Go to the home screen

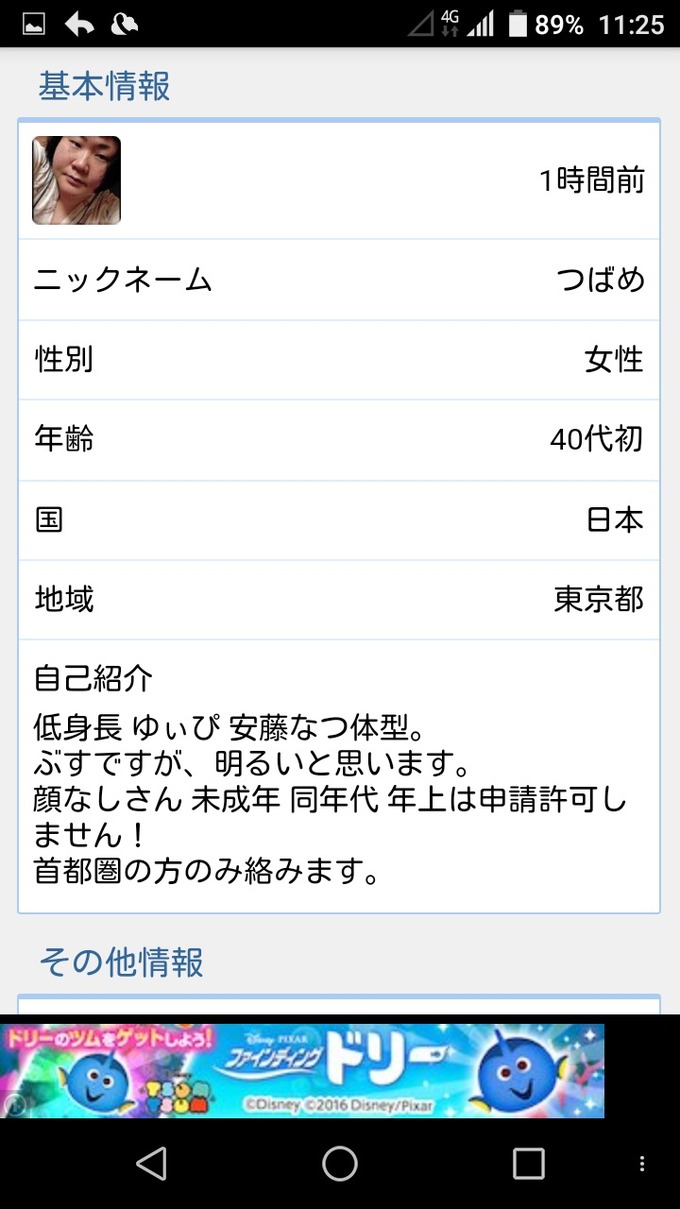[340, 1163]
